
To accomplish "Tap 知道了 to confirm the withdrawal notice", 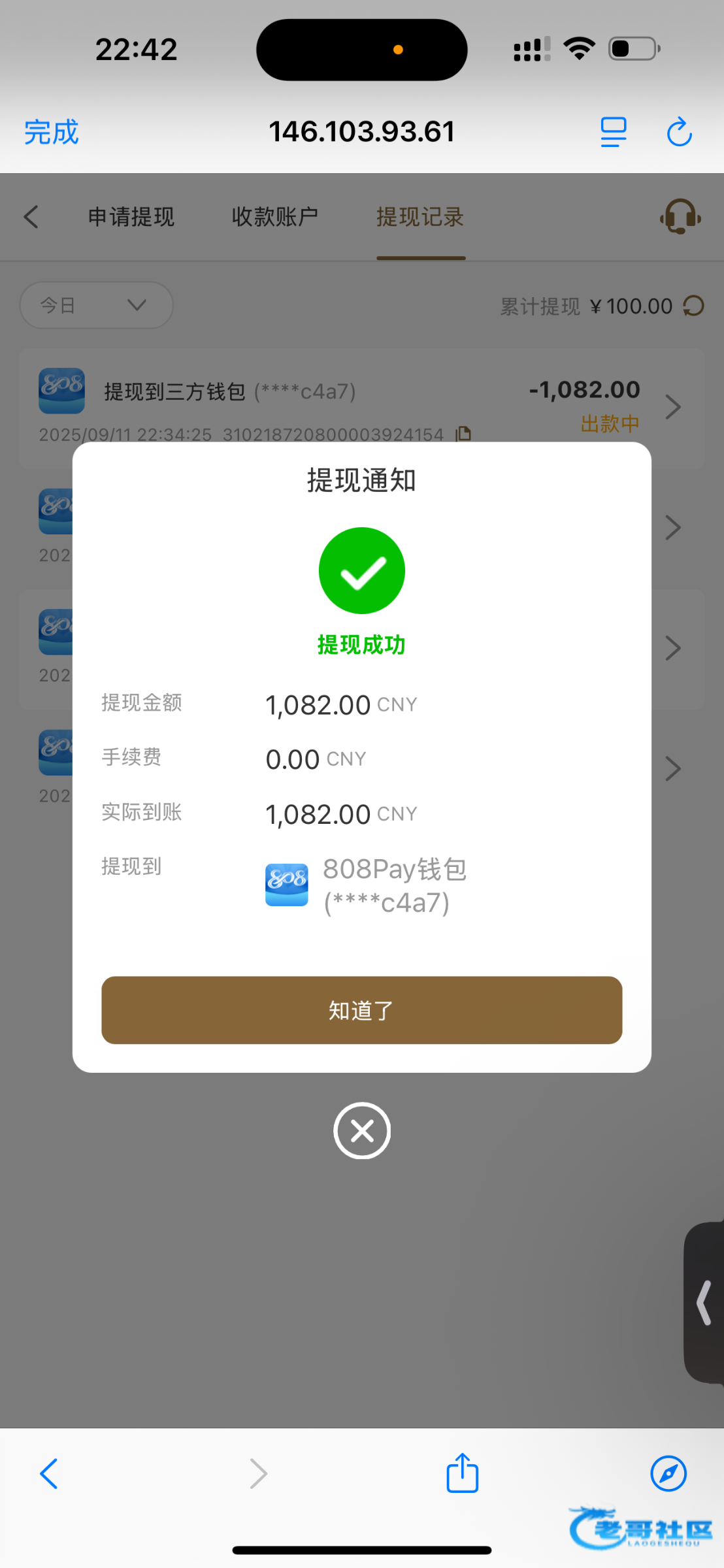I will pyautogui.click(x=361, y=1010).
